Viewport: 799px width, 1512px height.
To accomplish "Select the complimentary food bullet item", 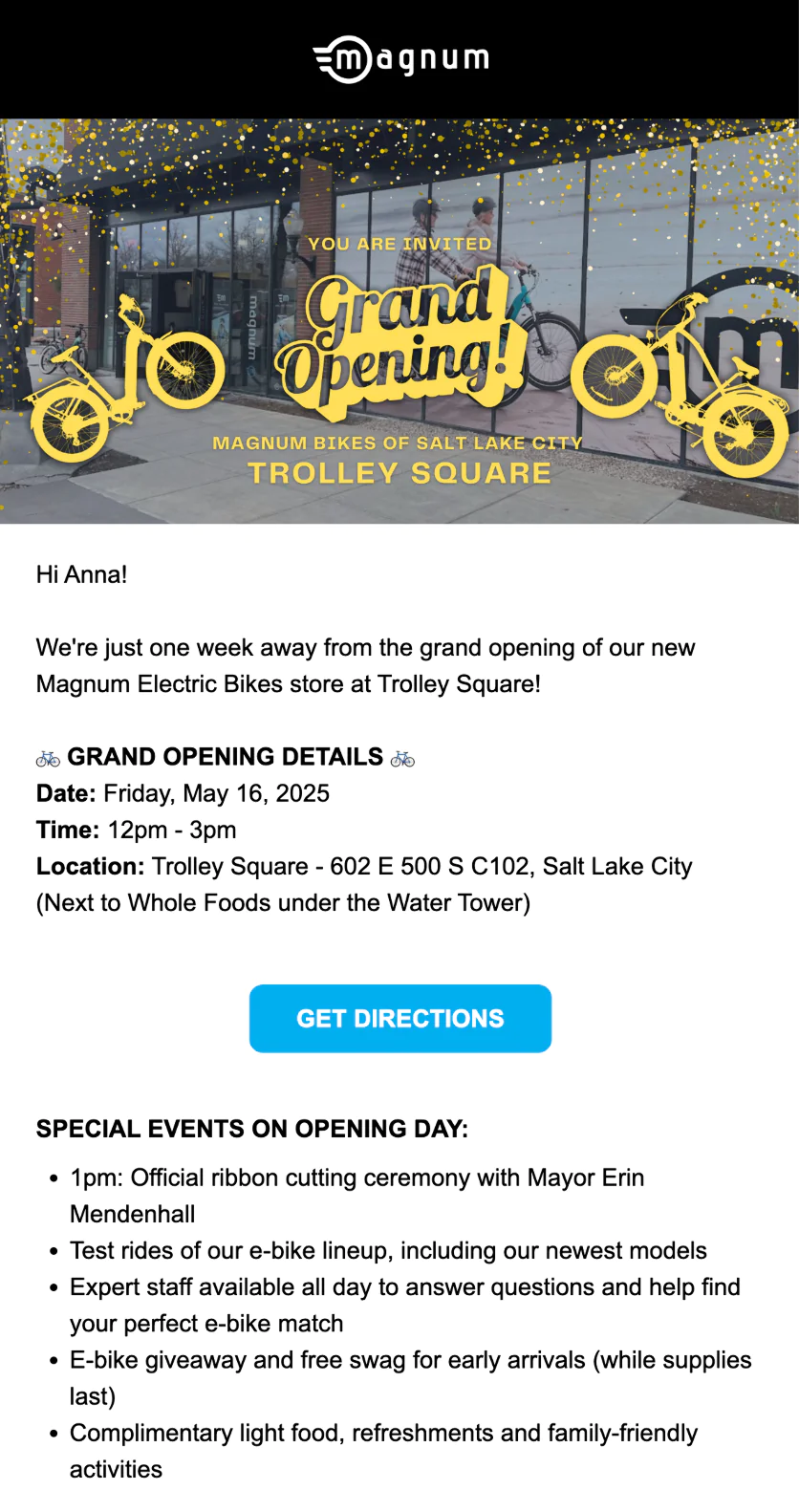I will coord(382,1450).
